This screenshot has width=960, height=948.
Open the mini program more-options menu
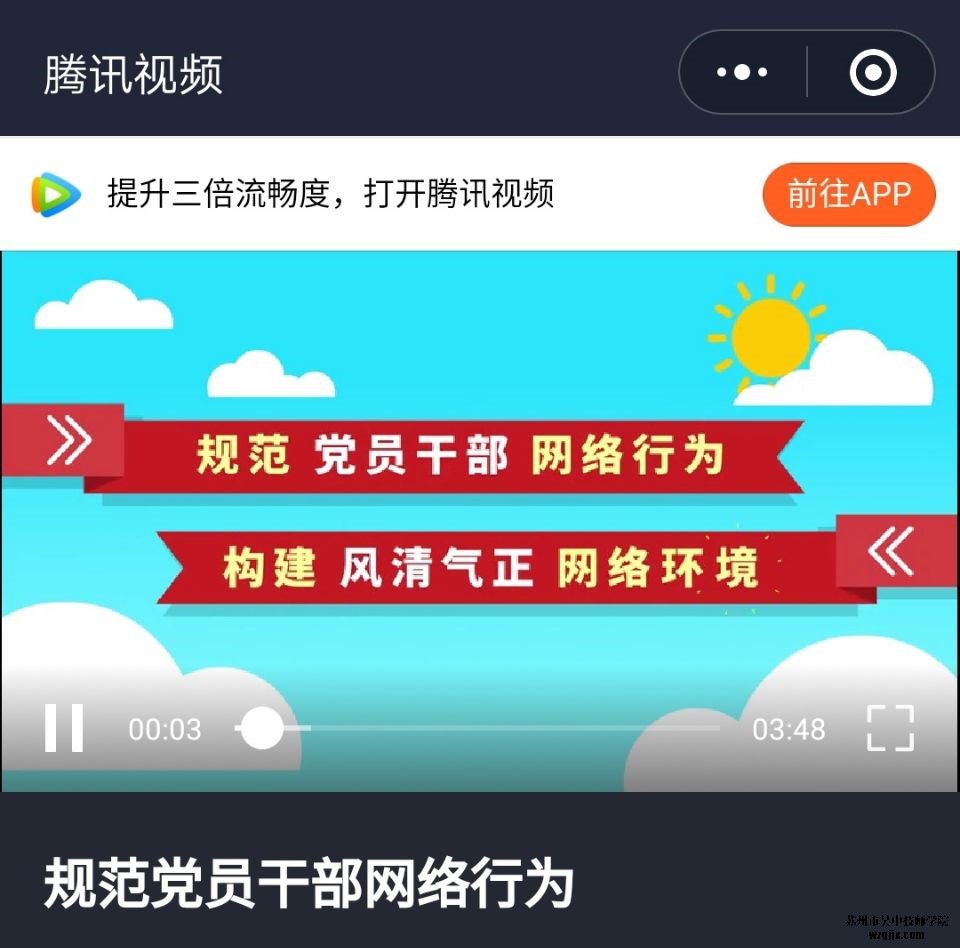click(742, 72)
